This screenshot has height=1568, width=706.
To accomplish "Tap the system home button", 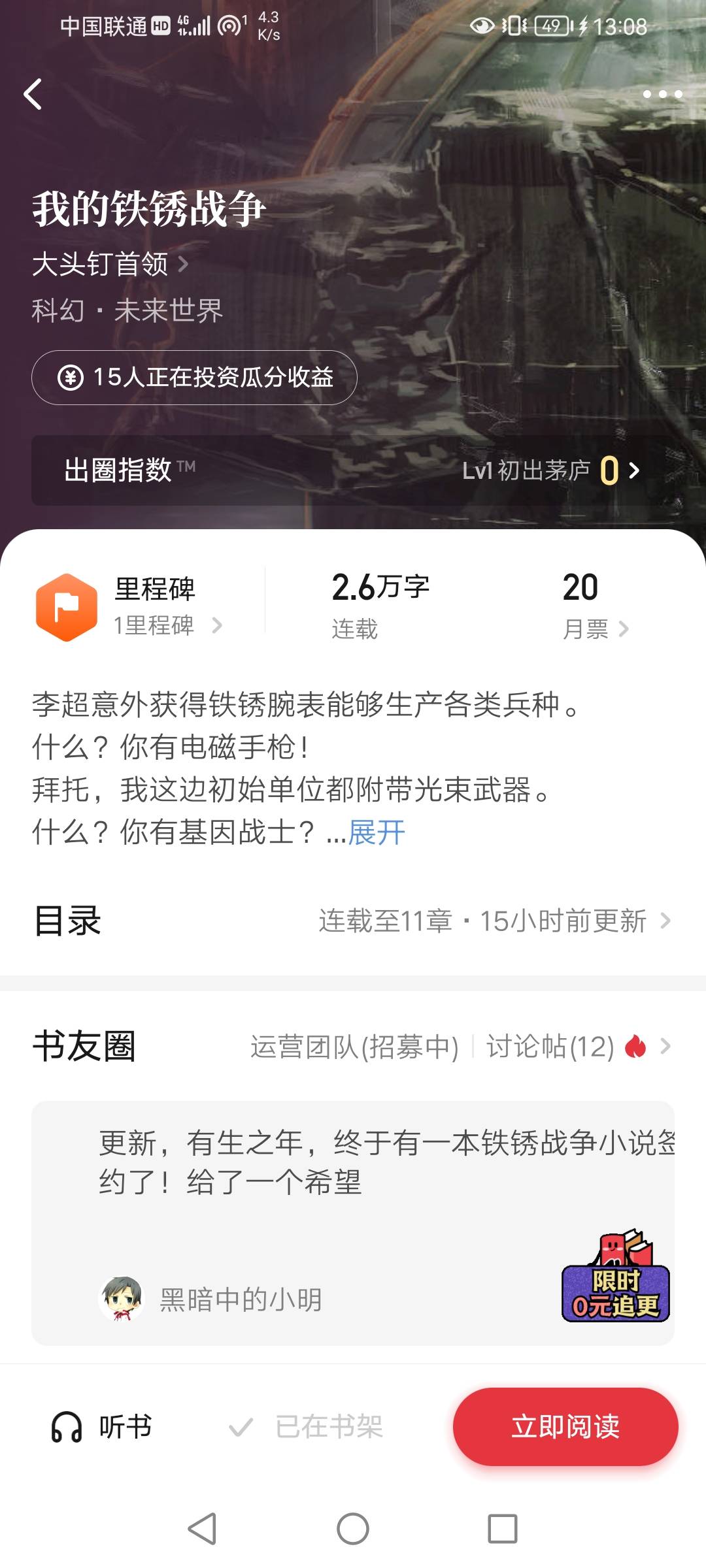I will (353, 1529).
